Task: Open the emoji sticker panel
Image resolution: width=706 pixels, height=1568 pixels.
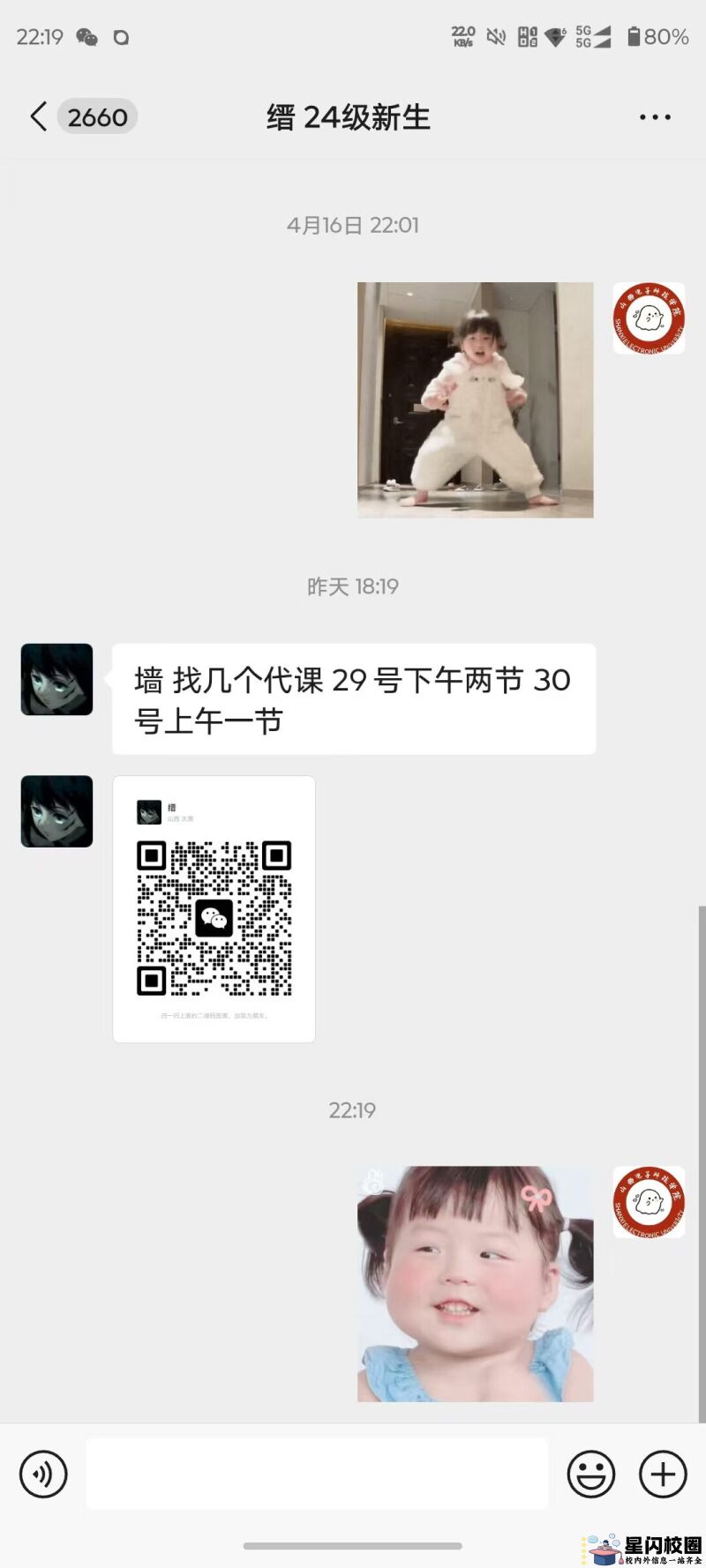Action: point(590,1474)
